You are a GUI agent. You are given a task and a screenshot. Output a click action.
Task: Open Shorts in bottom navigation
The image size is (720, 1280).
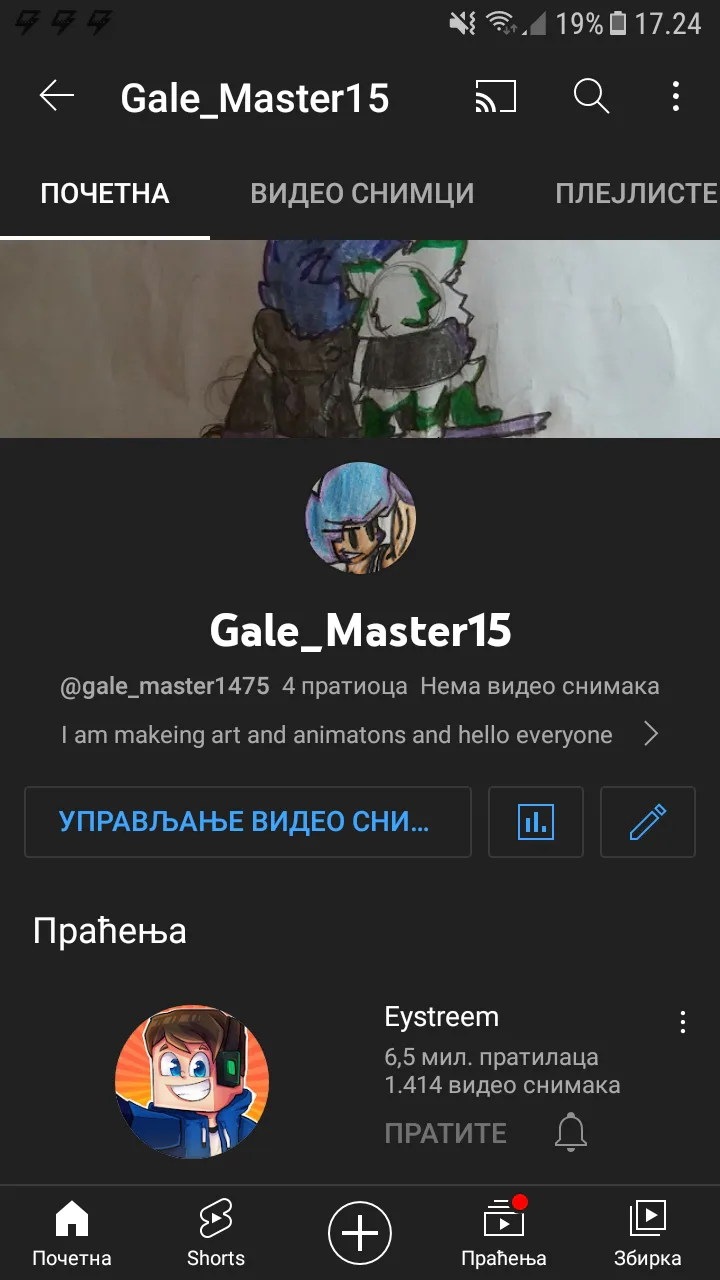pyautogui.click(x=216, y=1233)
